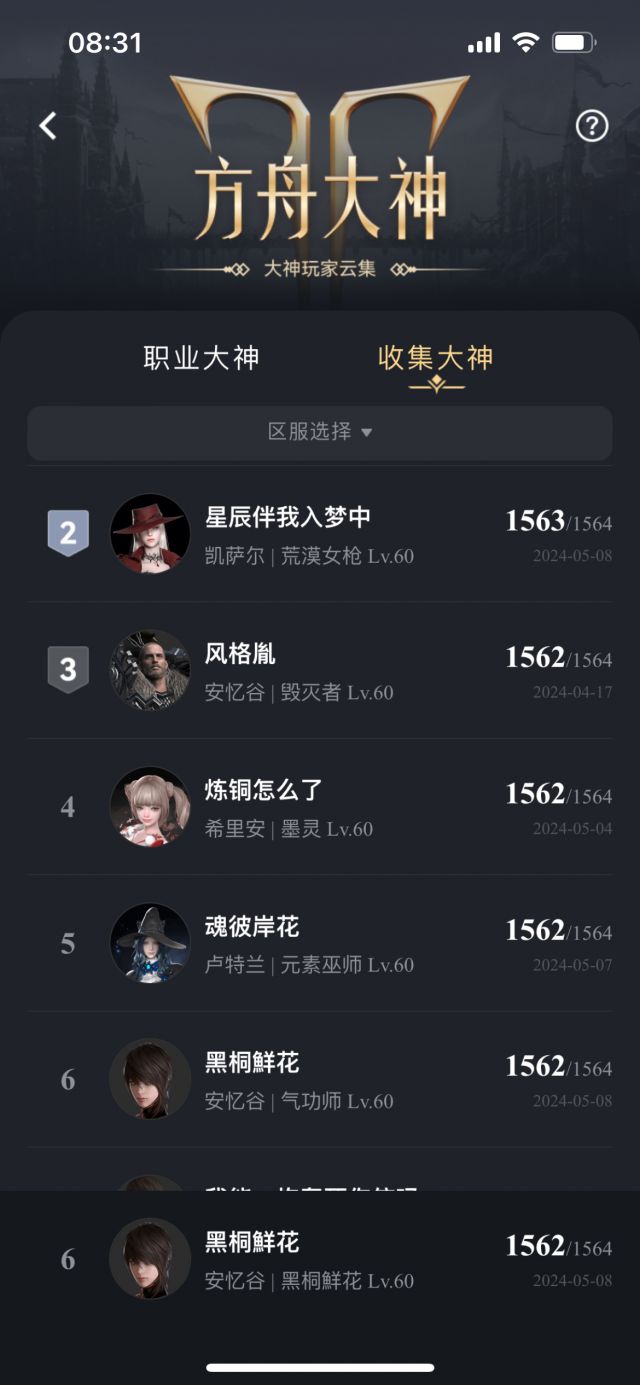Open the help question mark icon
Viewport: 640px width, 1385px height.
coord(592,126)
